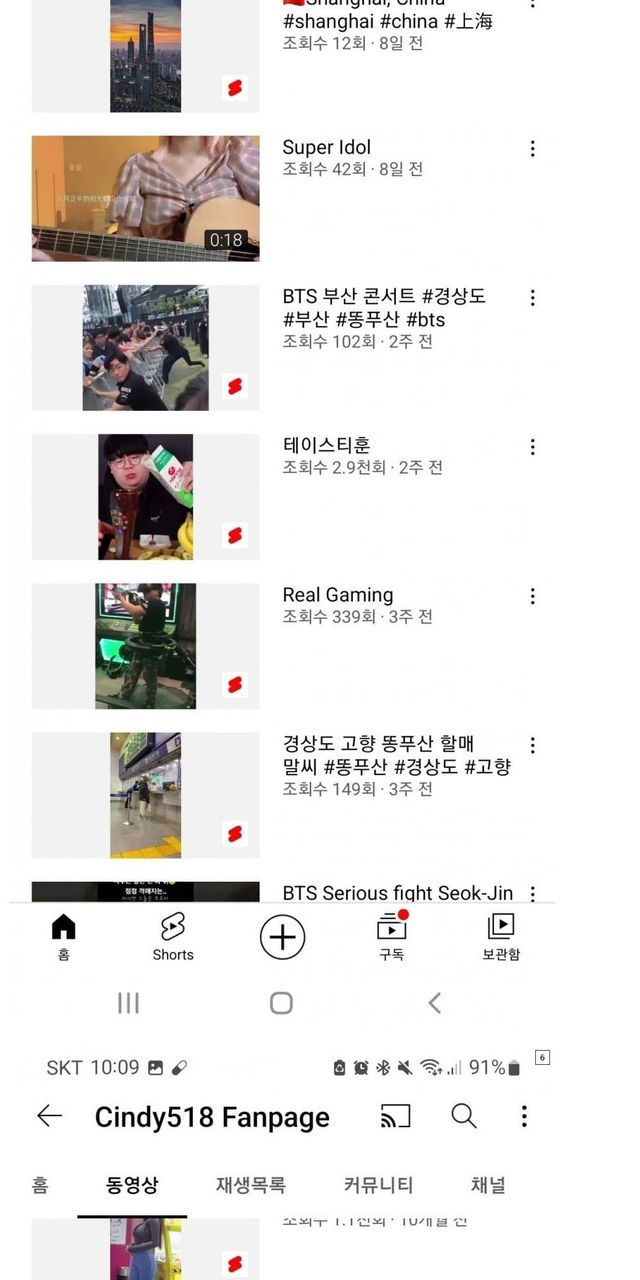640x1280 pixels.
Task: Watch the Real Gaming short
Action: 145,646
